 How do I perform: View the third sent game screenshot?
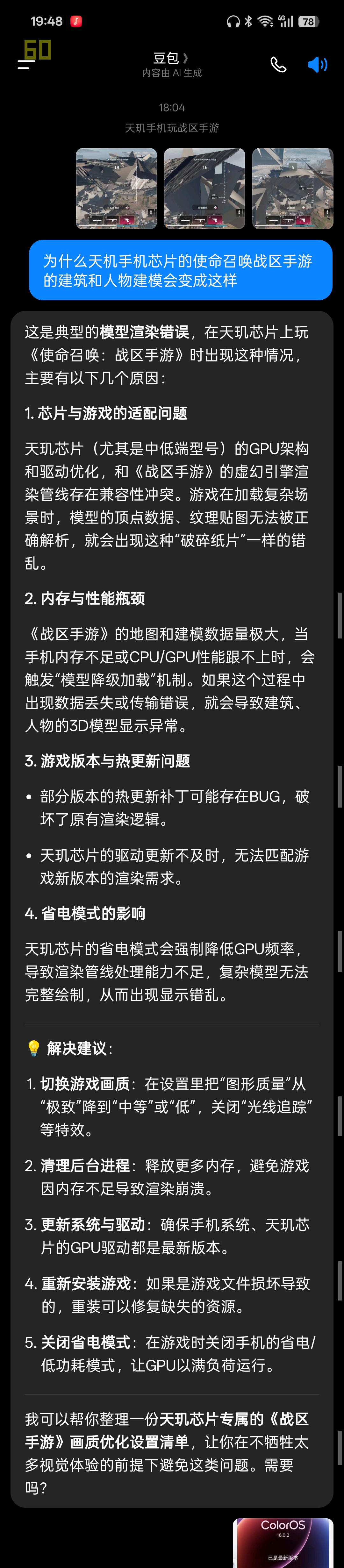click(x=292, y=189)
